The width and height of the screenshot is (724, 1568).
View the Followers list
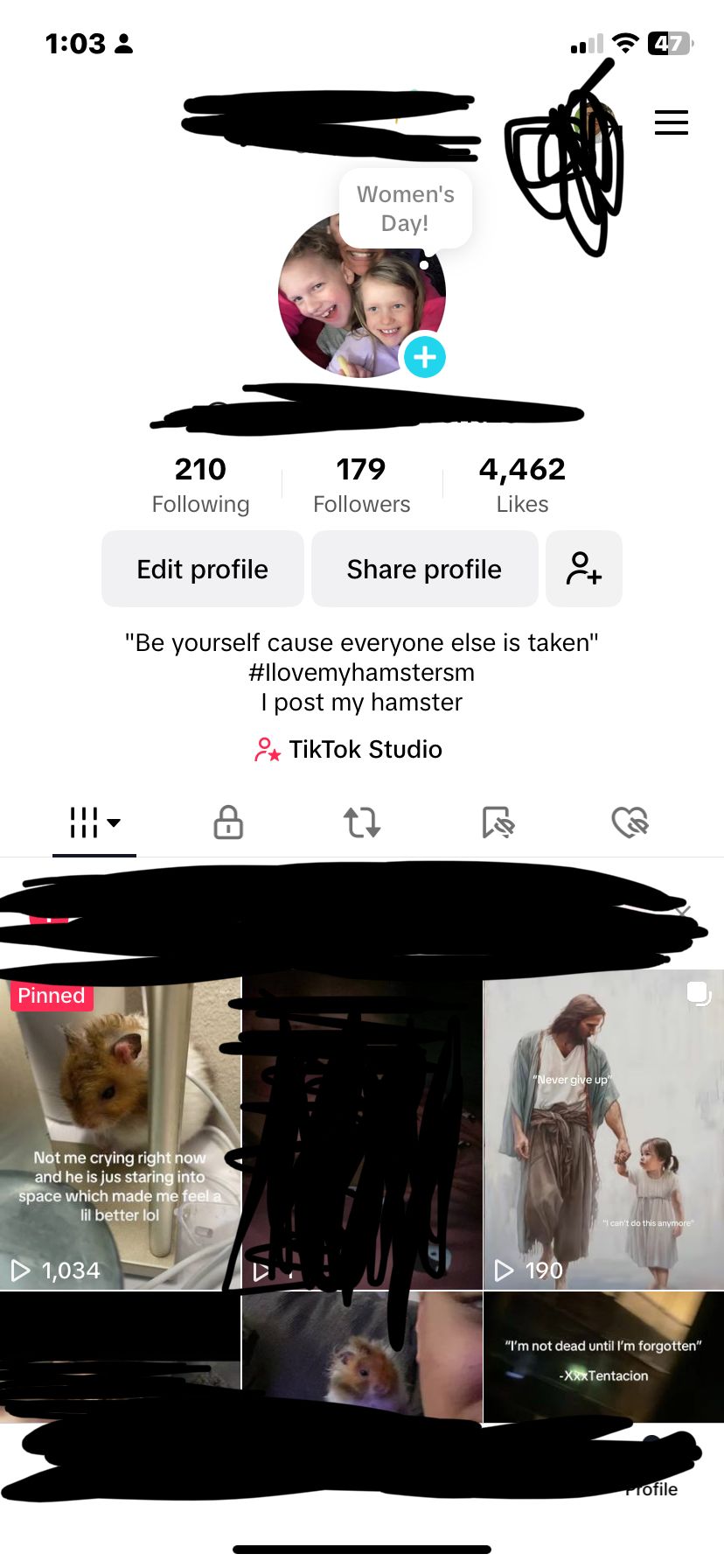click(x=361, y=485)
